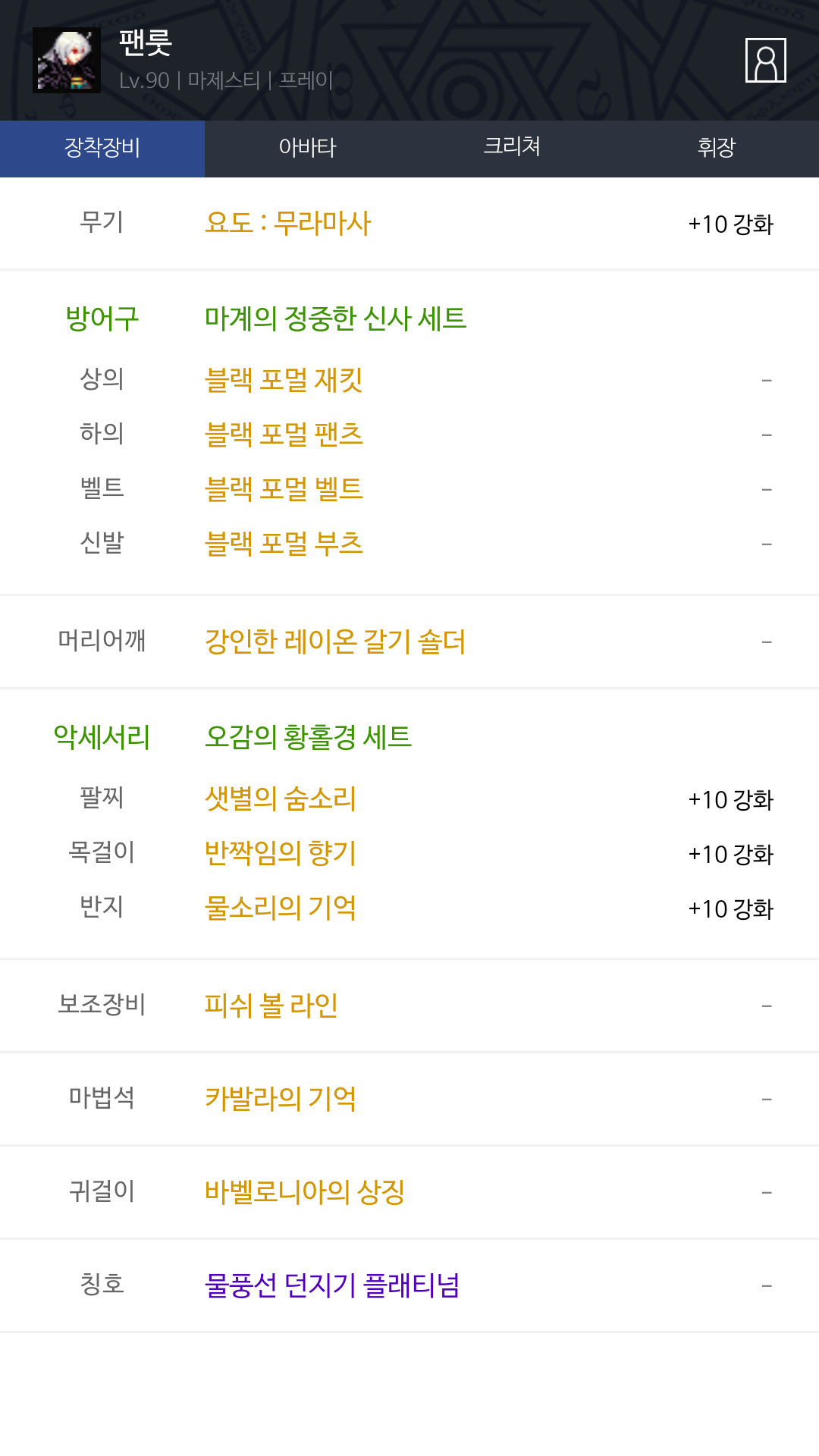Open necklace 반짝임의 향기

[281, 853]
